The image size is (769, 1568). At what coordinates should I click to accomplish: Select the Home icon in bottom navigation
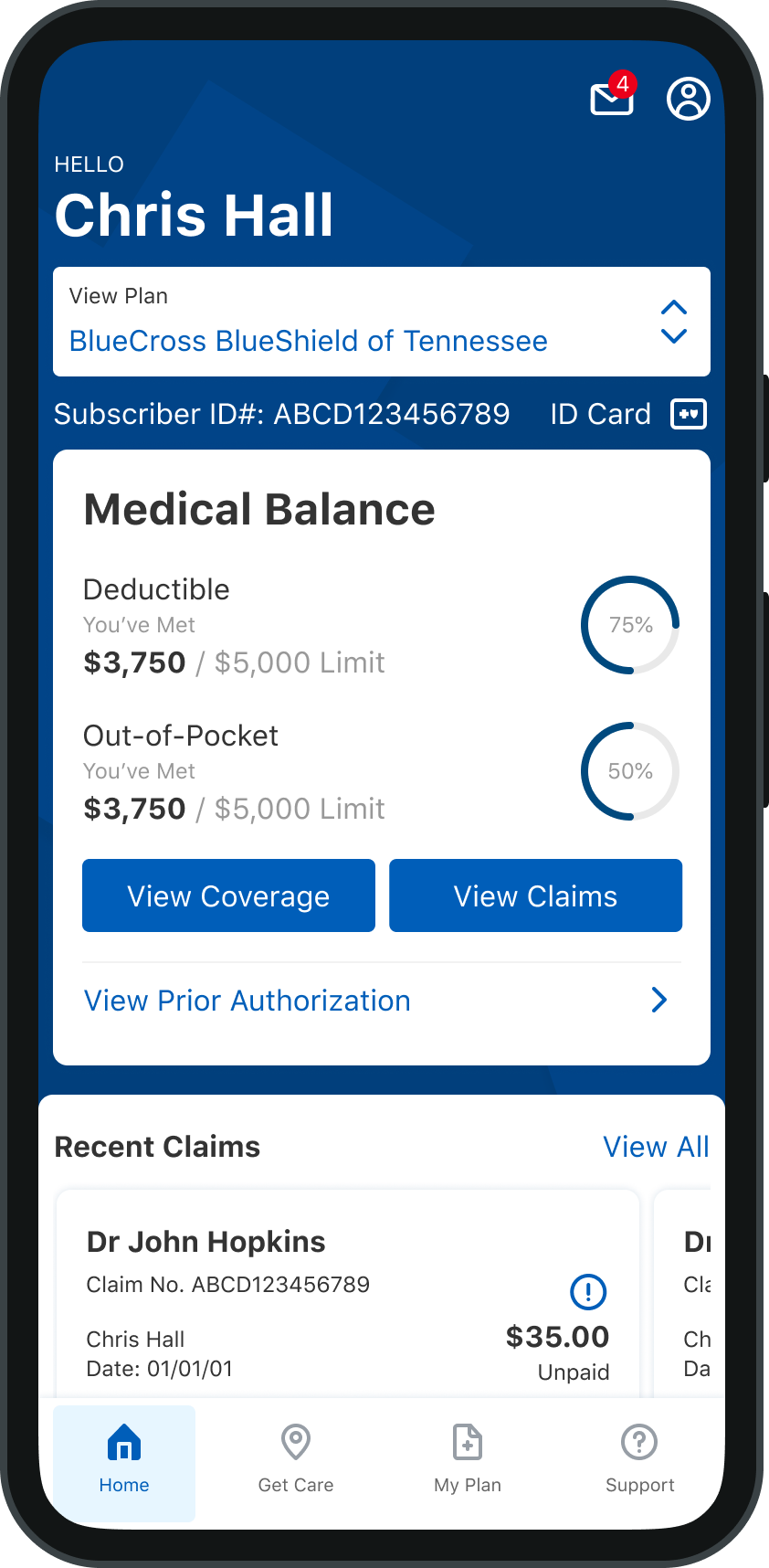tap(123, 1440)
